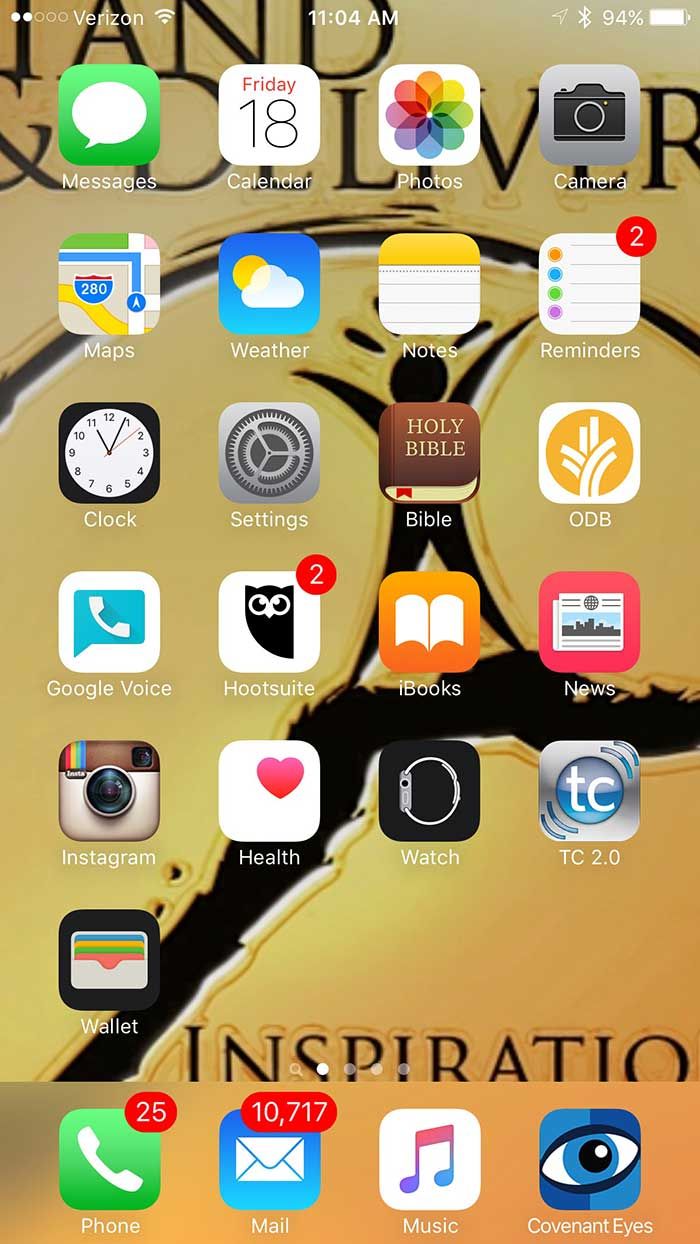Open the ODB app
Screen dimensions: 700x1244
pyautogui.click(x=589, y=453)
